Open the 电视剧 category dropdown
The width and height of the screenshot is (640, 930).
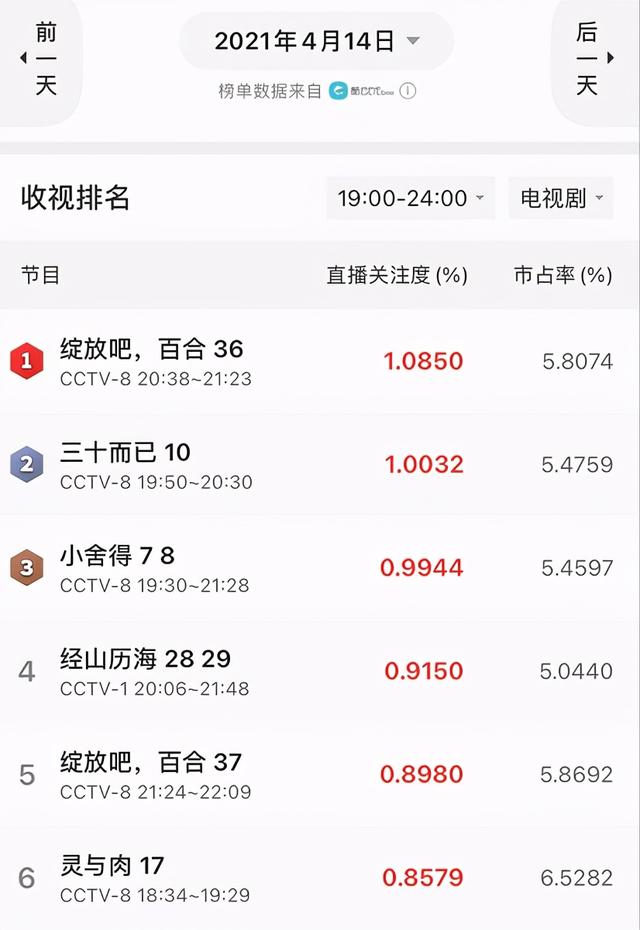[x=561, y=198]
